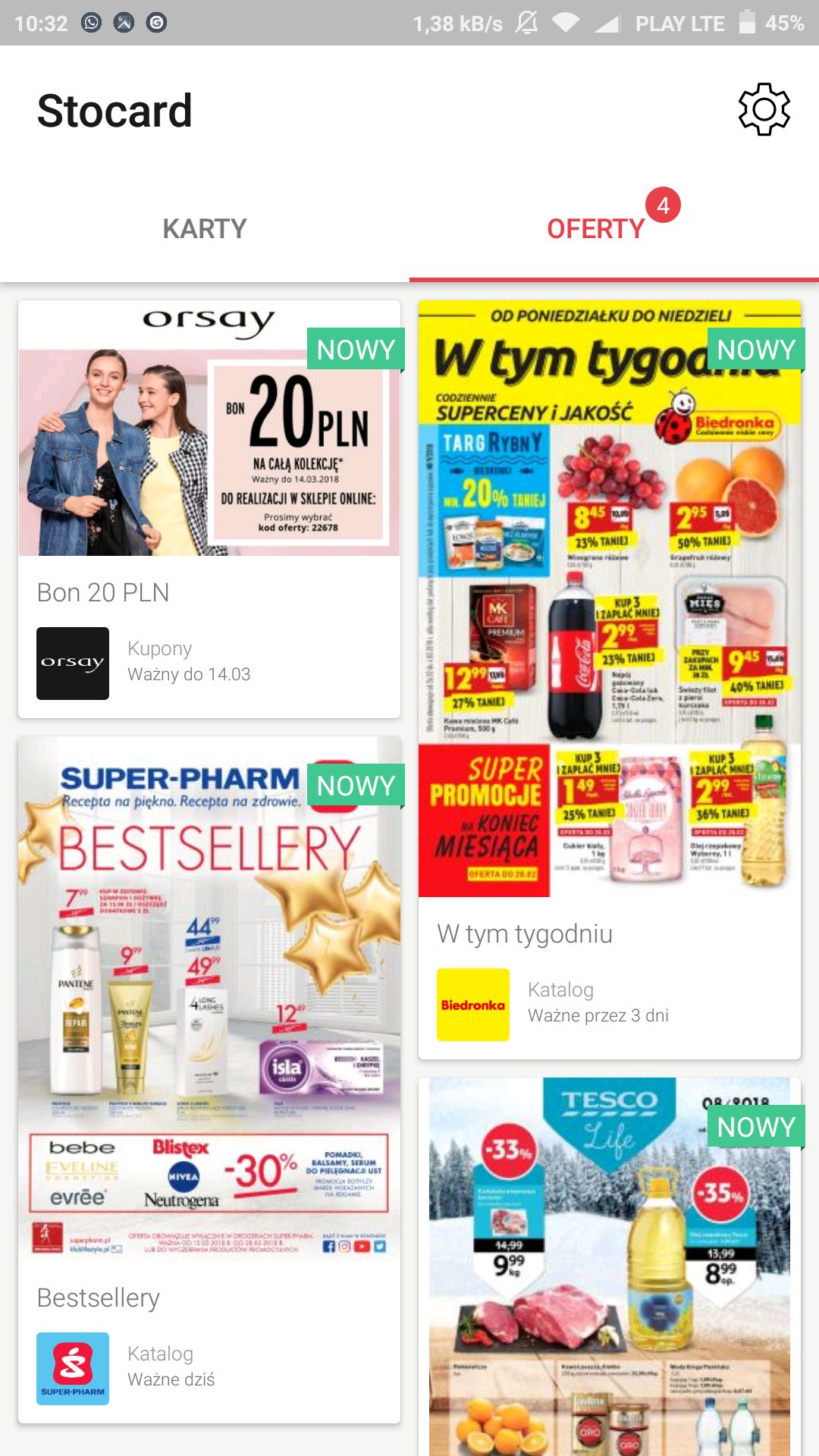Open the Tesco Life catalog card

point(610,1266)
